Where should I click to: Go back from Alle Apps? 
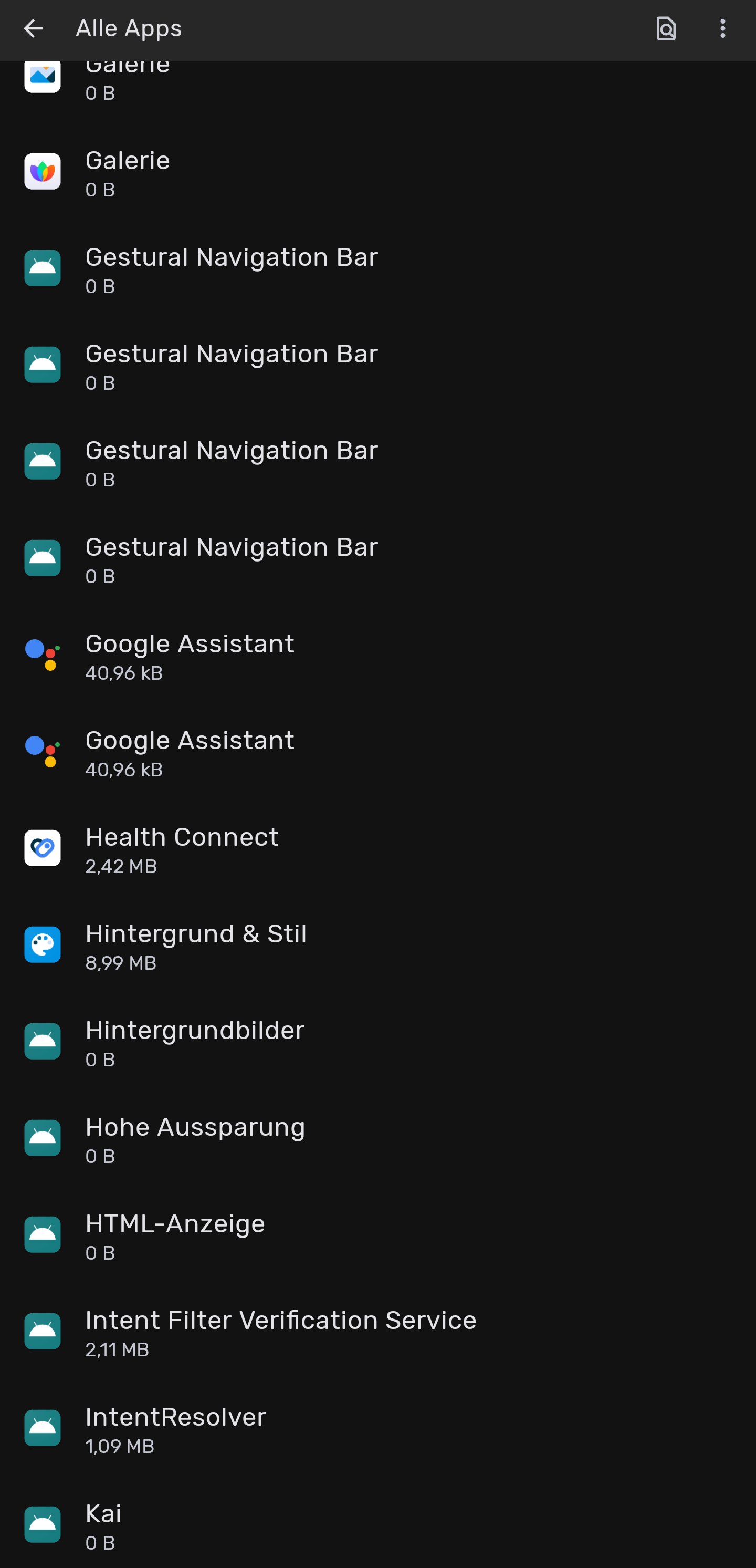[x=33, y=28]
